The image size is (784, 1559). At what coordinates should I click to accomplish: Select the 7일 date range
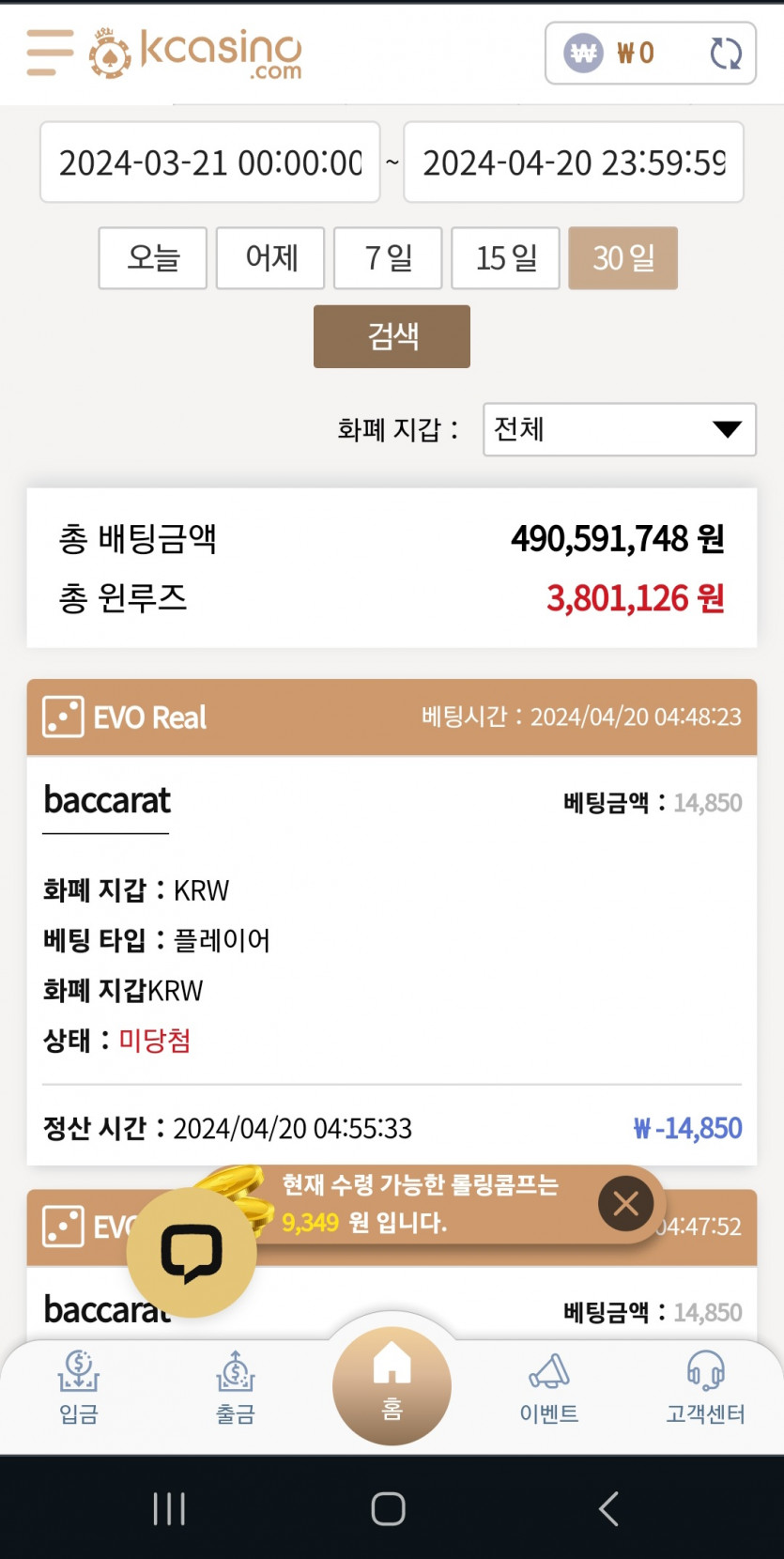point(388,258)
